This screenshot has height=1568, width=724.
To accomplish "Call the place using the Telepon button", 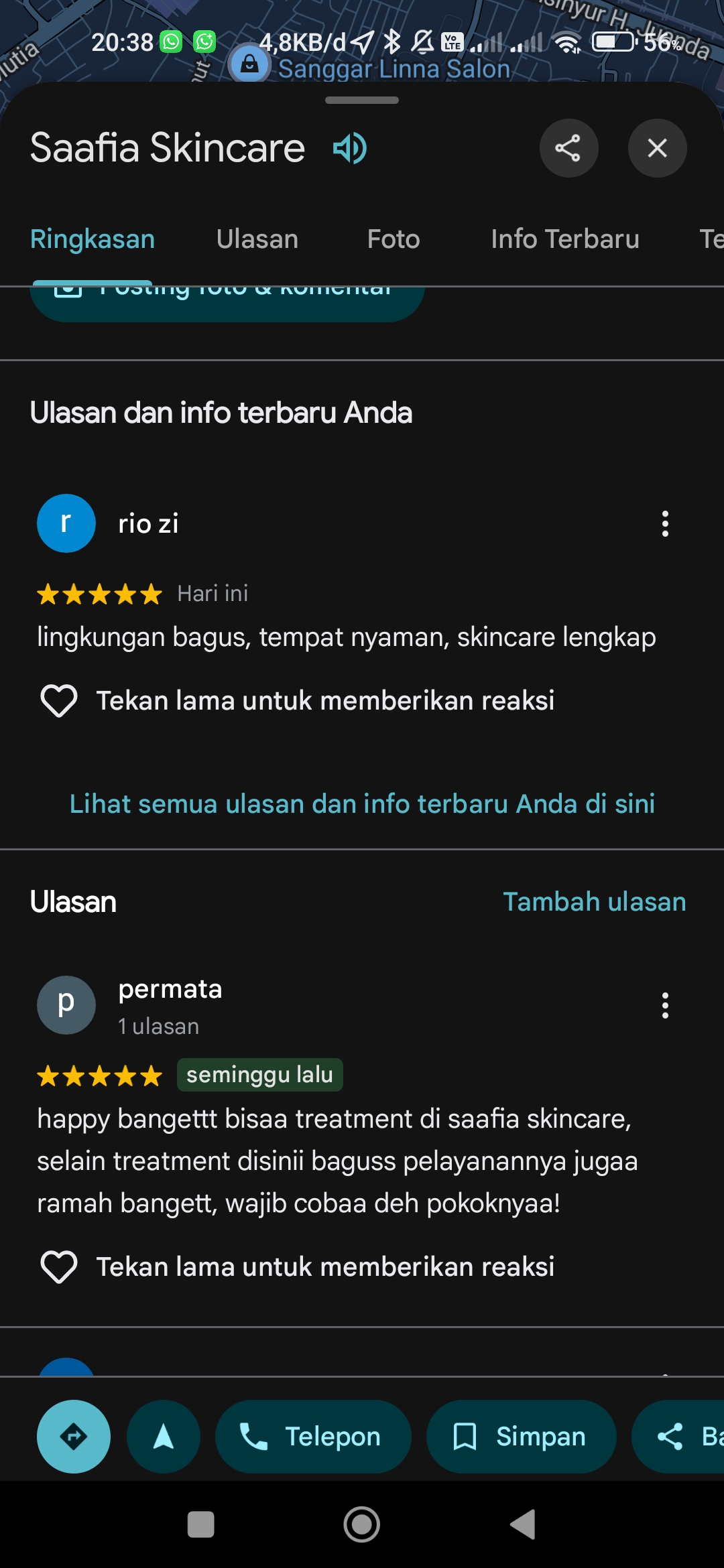I will coord(313,1437).
